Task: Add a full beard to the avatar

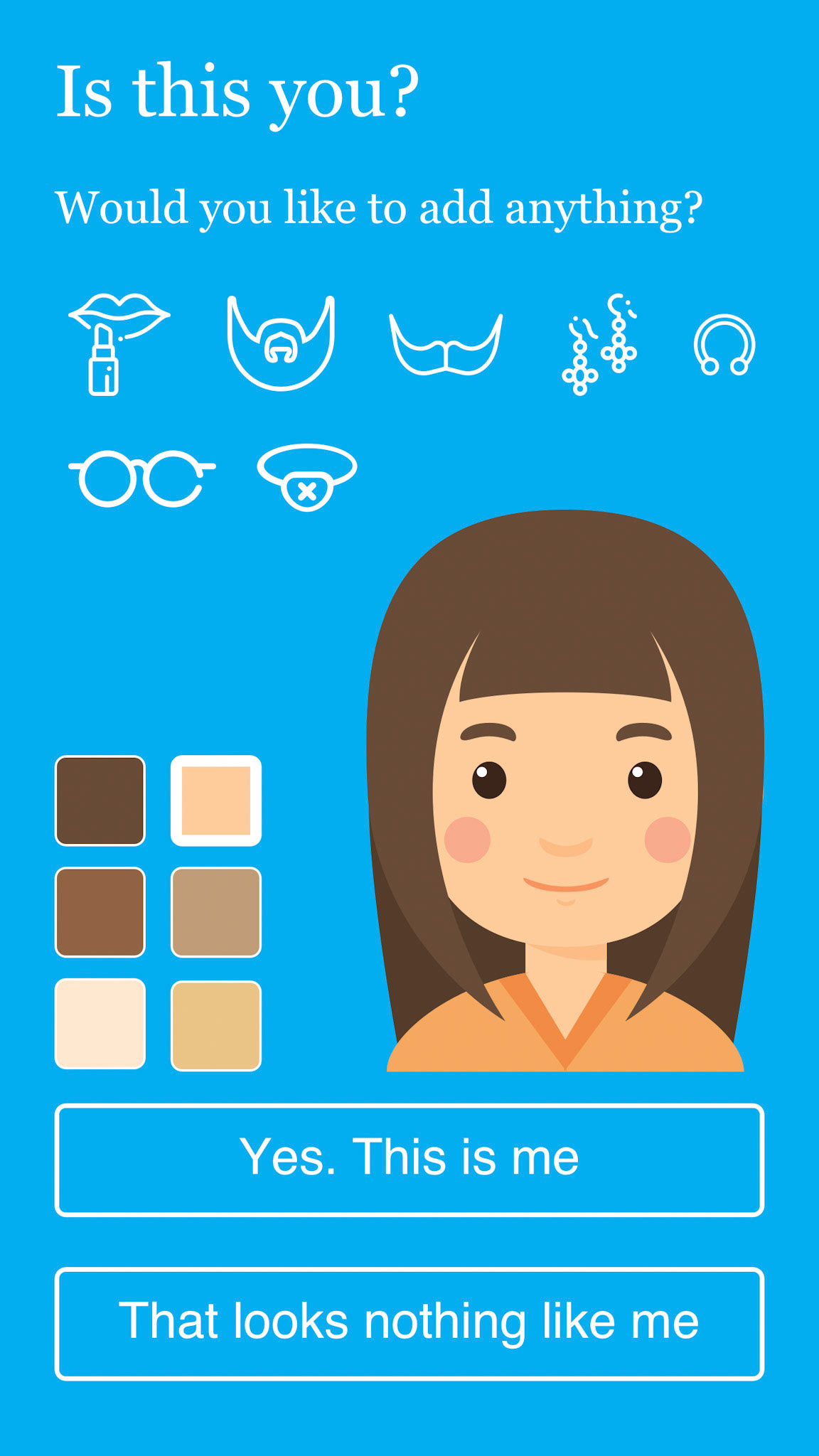Action: tap(281, 343)
